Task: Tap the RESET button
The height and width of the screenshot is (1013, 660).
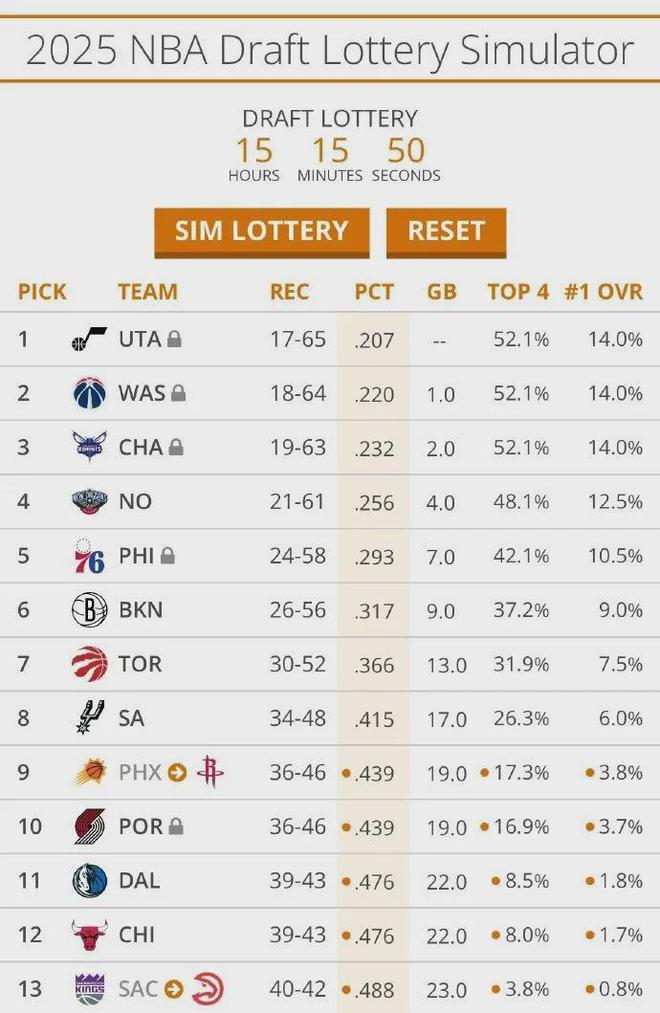Action: [x=446, y=232]
